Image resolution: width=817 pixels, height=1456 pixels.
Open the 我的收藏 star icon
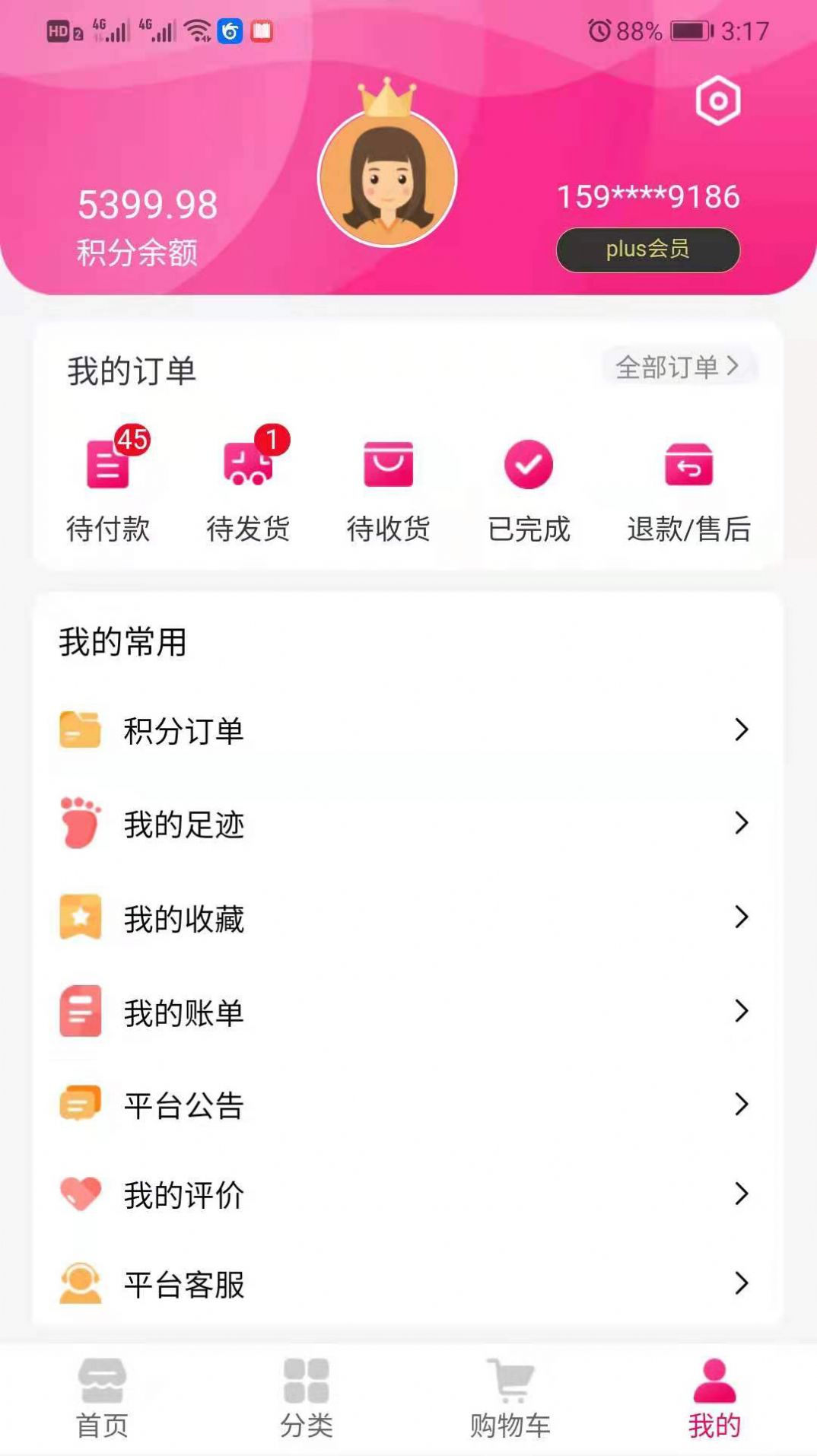[x=80, y=917]
